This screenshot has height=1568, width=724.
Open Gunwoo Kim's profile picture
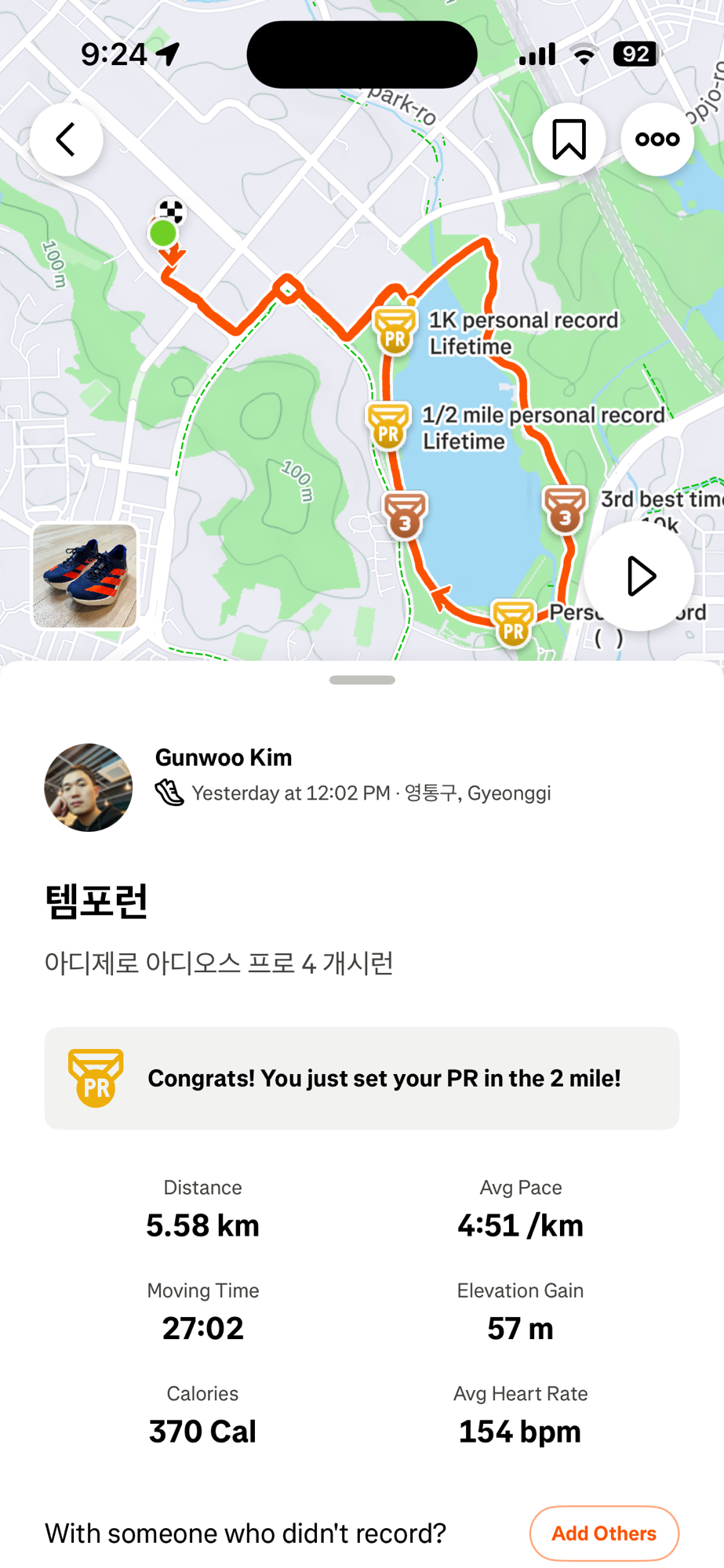pos(88,787)
